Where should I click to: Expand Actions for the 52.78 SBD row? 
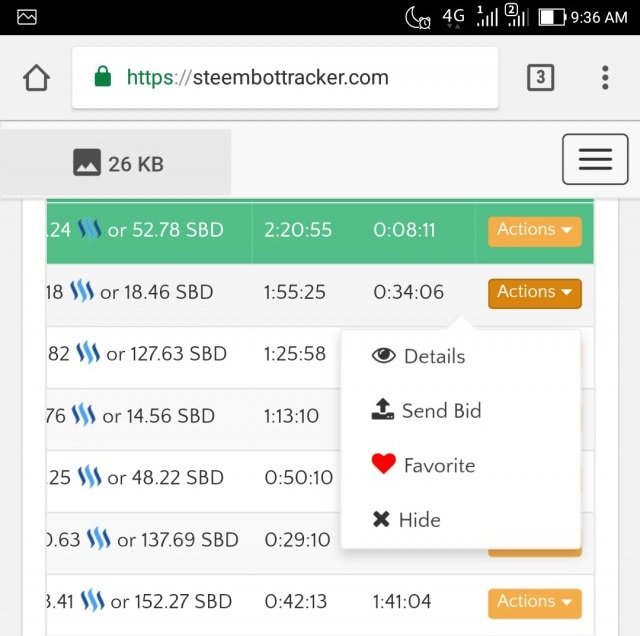[534, 230]
